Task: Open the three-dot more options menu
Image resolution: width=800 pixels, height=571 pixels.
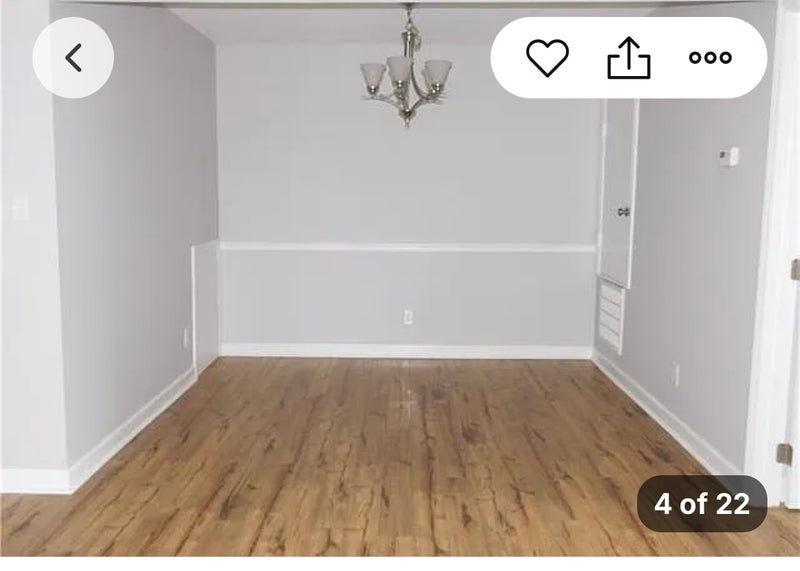Action: [710, 58]
